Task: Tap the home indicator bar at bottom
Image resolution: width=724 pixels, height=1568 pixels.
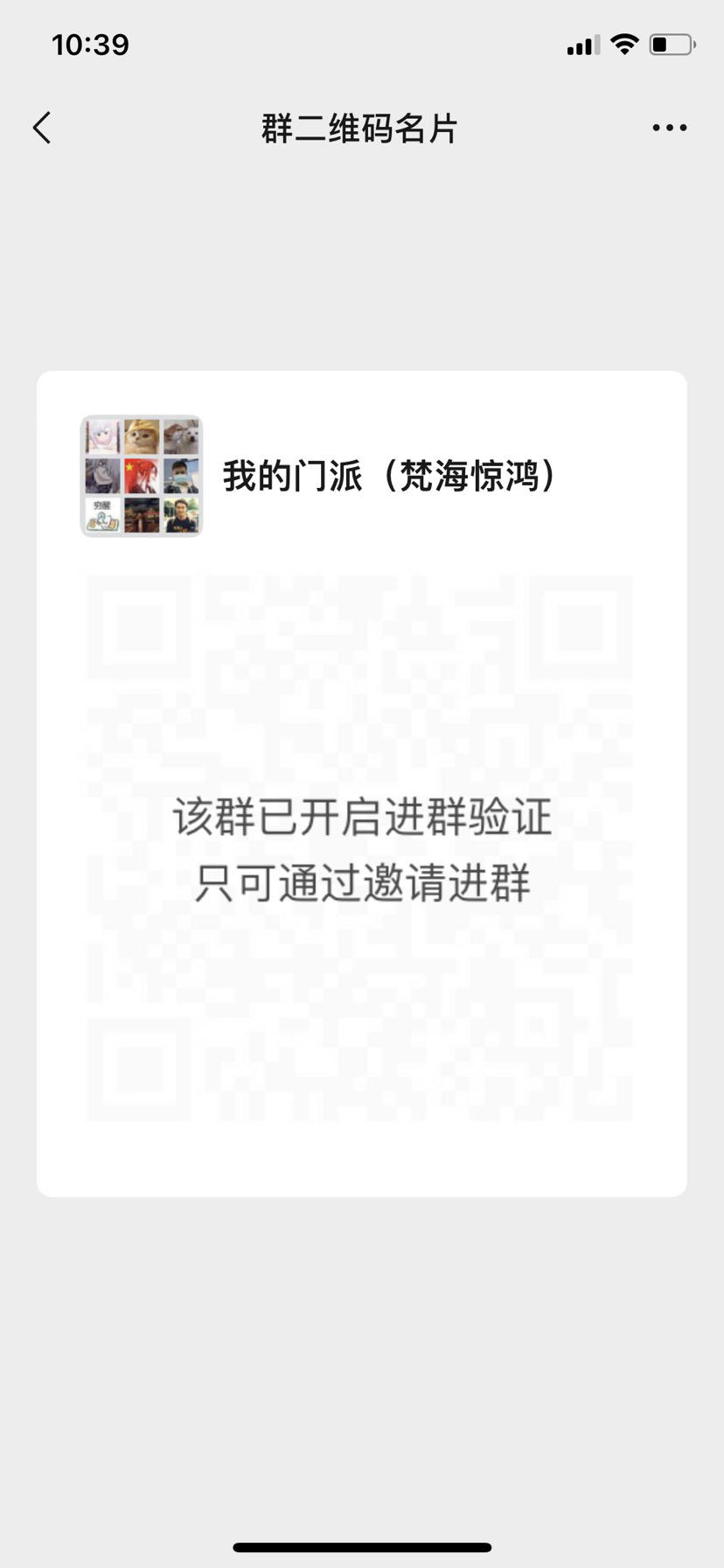Action: pos(362,1548)
